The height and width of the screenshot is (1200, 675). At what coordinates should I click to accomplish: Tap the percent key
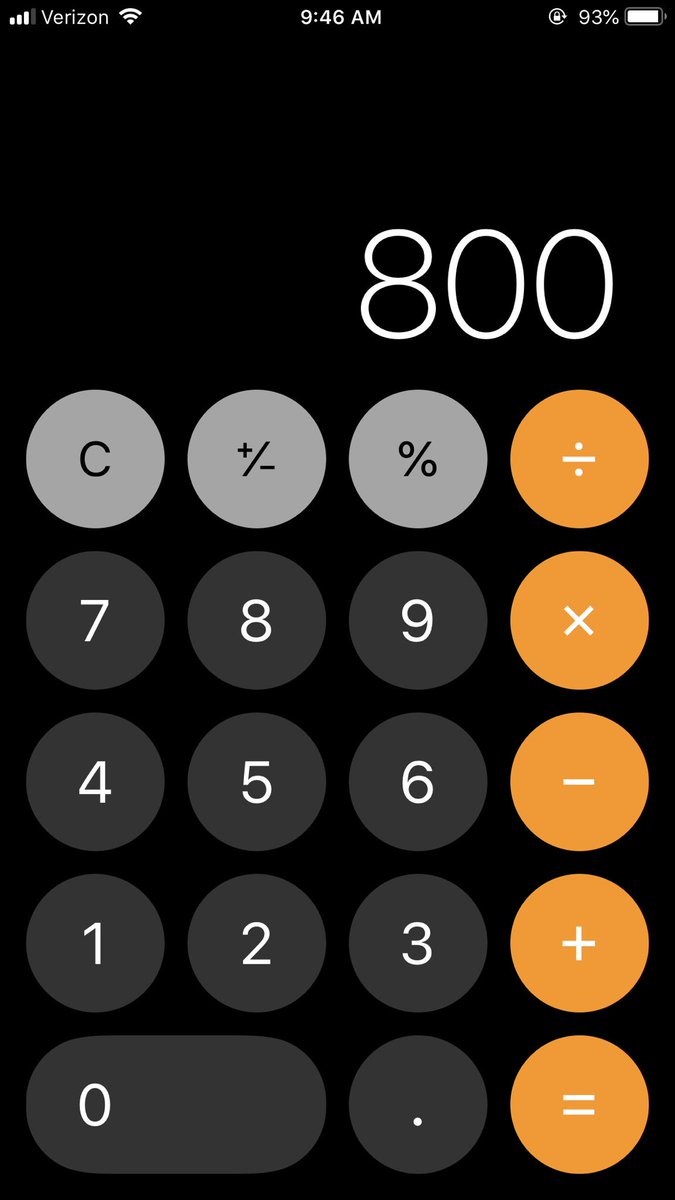418,459
